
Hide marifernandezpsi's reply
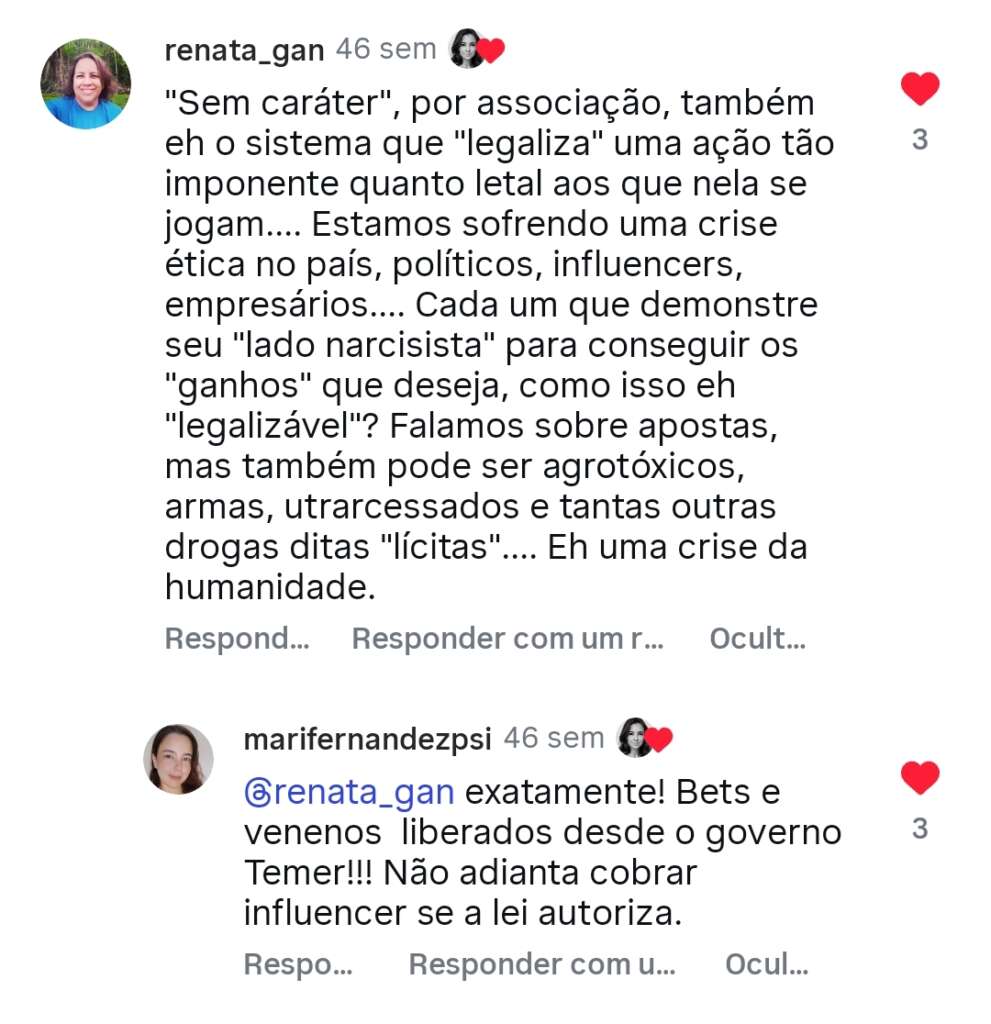[766, 965]
